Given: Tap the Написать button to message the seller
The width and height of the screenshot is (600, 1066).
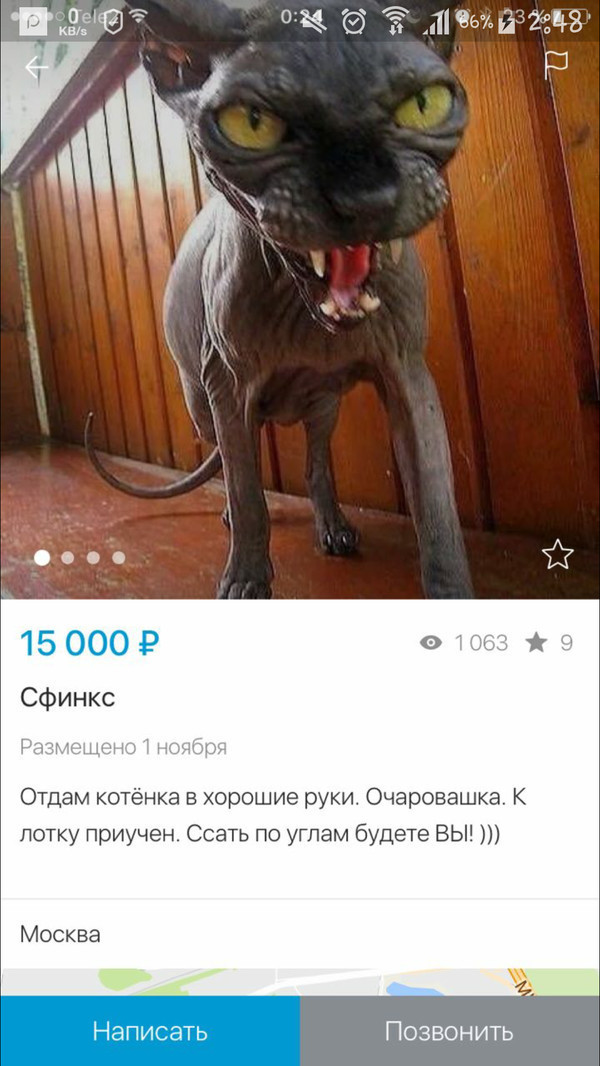Looking at the screenshot, I should tap(150, 1030).
